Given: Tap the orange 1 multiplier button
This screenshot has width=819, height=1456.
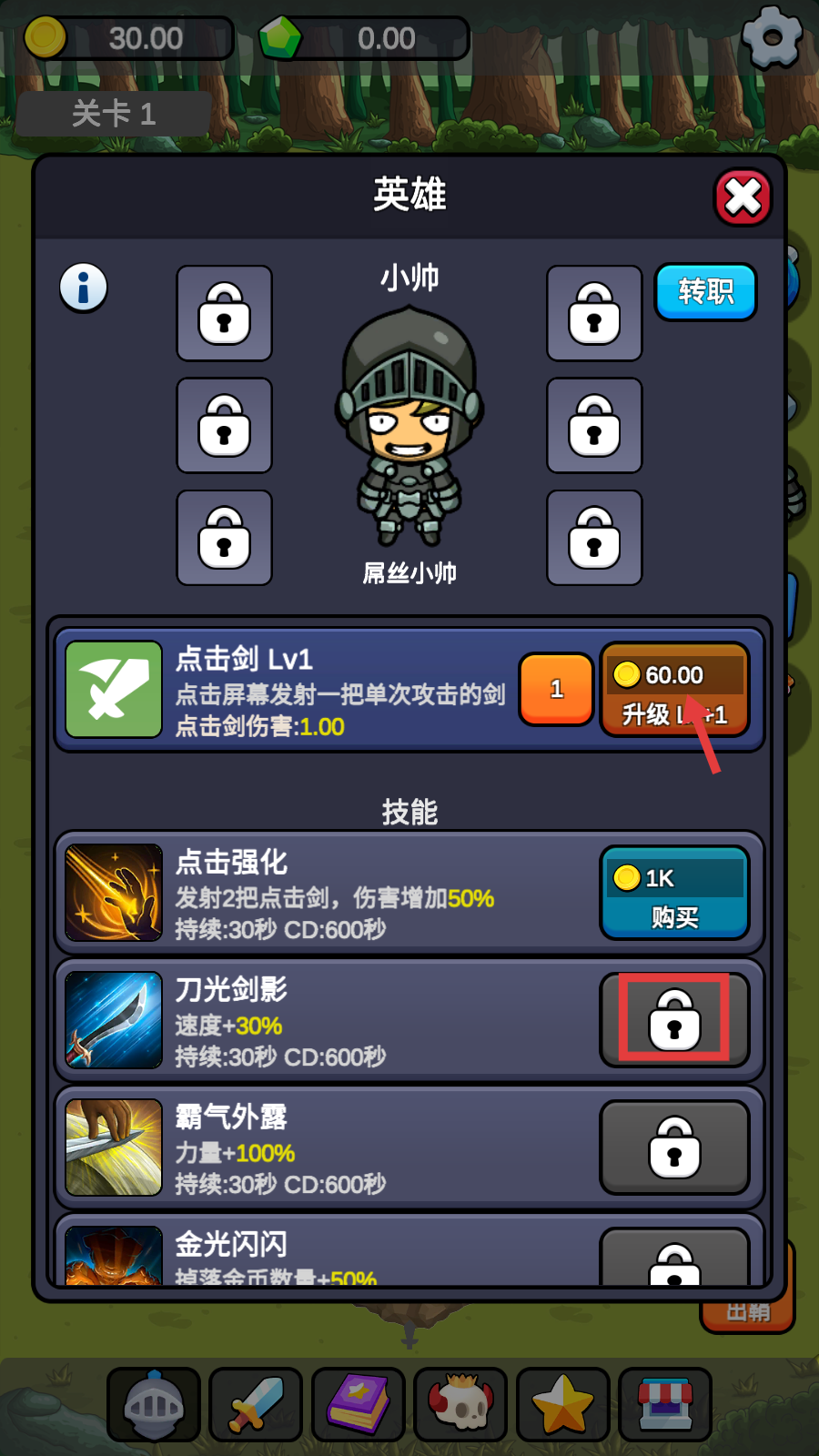Looking at the screenshot, I should [556, 690].
